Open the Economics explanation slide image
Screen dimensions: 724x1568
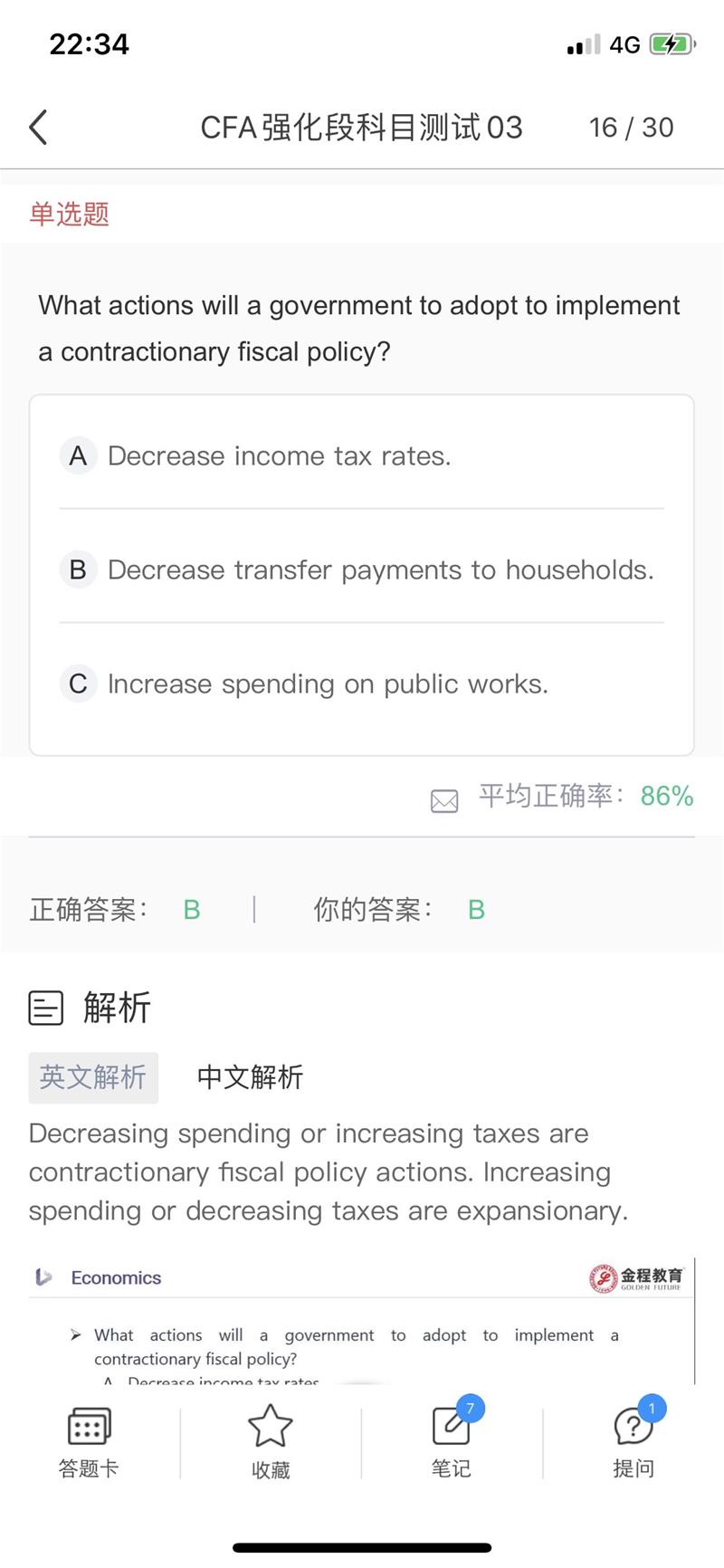click(362, 1321)
